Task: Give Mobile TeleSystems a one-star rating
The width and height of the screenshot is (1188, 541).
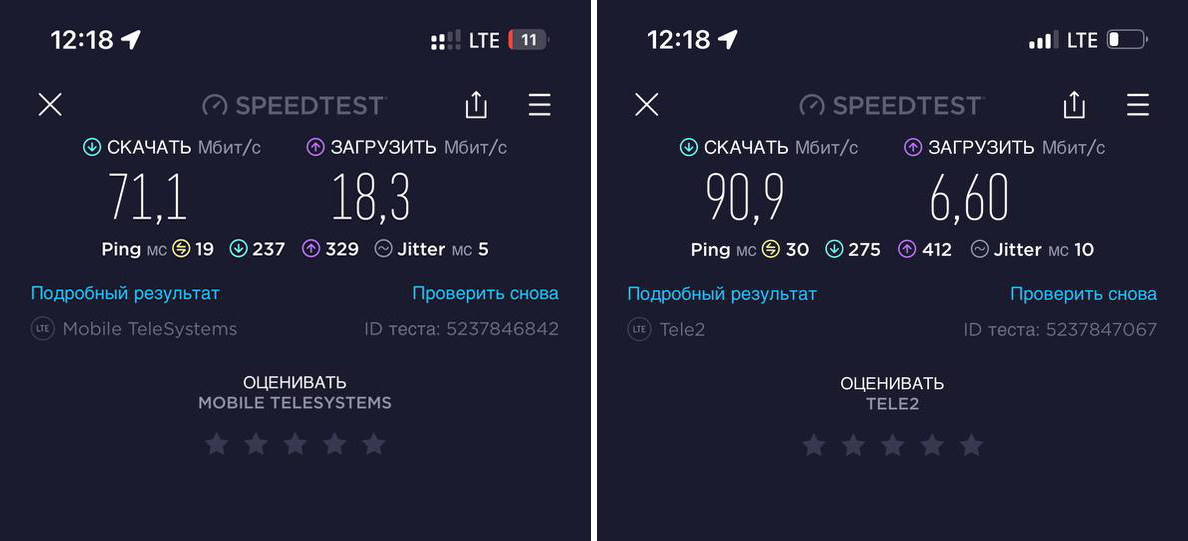Action: click(217, 444)
